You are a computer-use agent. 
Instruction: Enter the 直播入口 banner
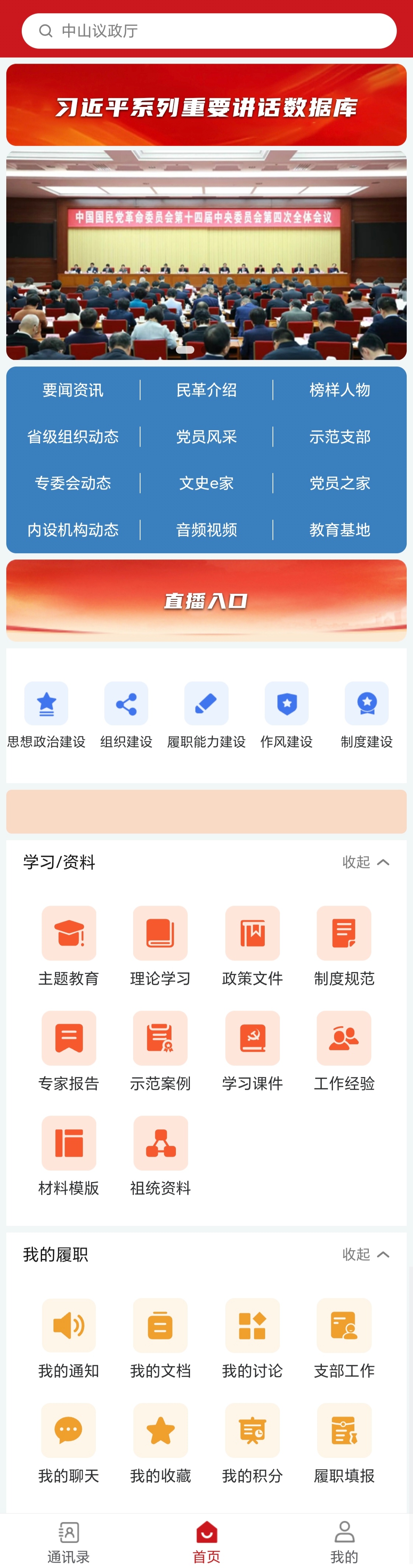pos(206,600)
